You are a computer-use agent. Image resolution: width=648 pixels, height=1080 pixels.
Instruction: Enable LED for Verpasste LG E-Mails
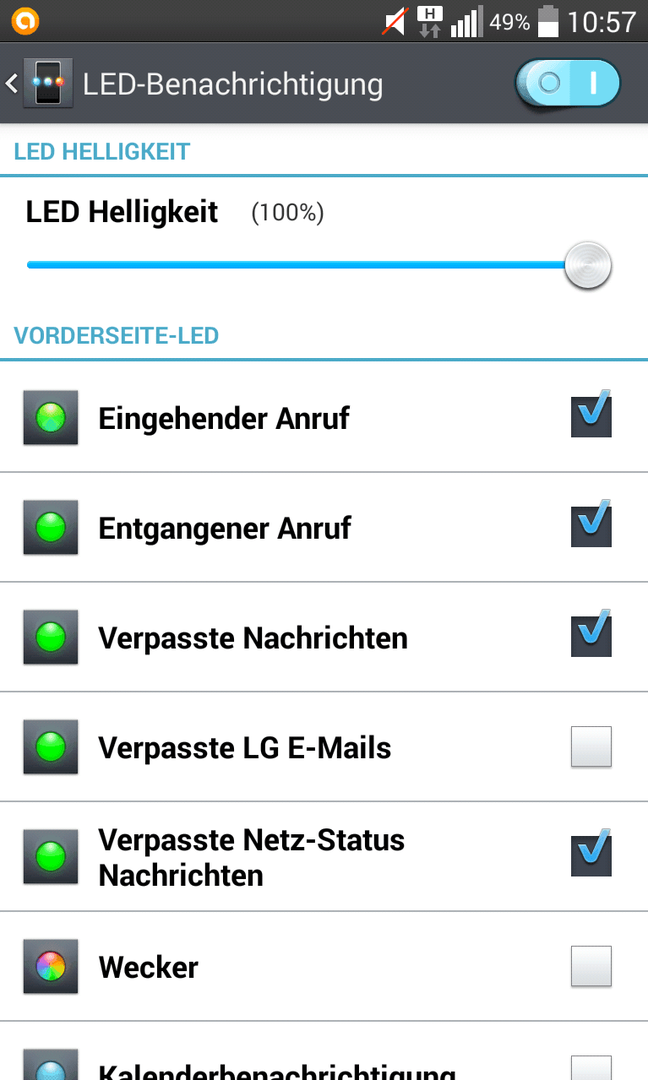(x=591, y=747)
